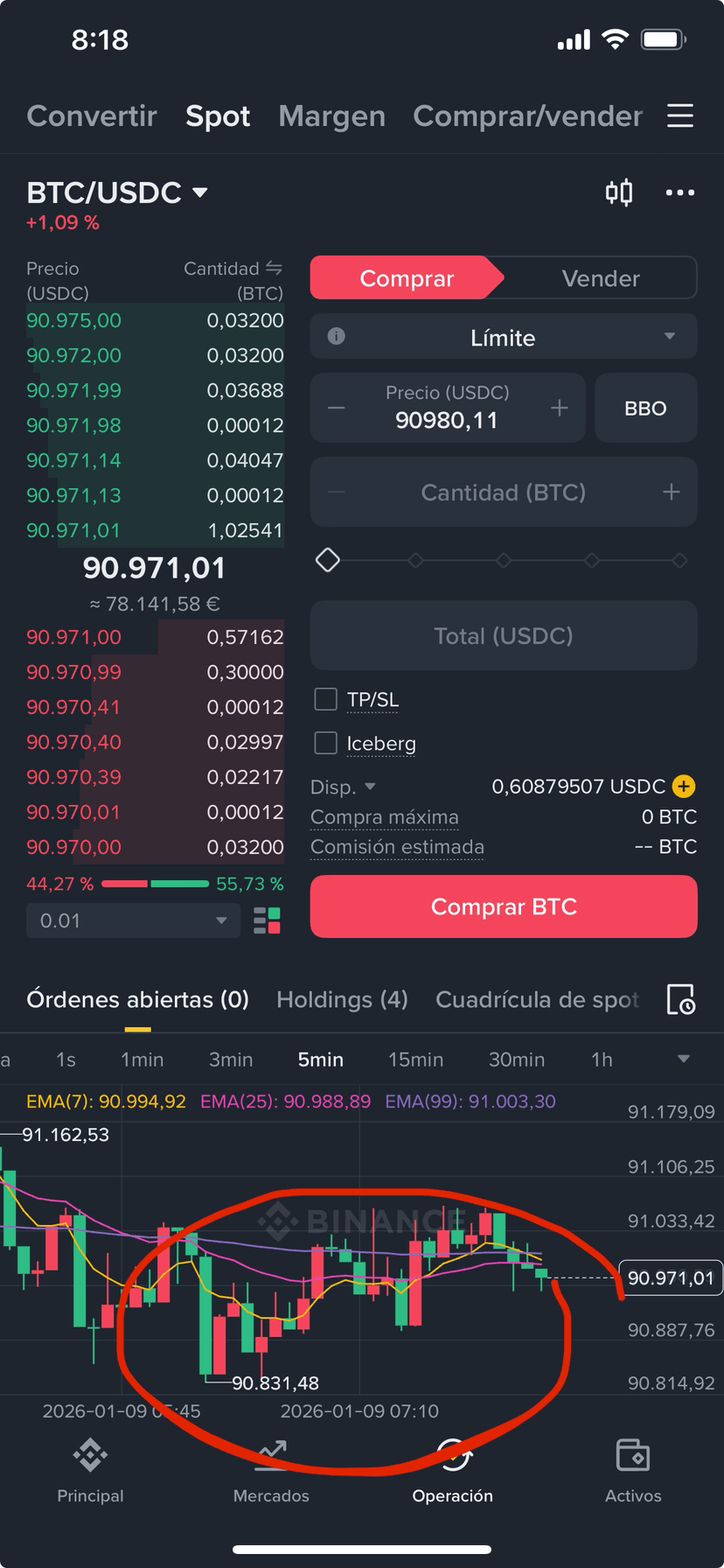Switch to the Margen tab
The width and height of the screenshot is (724, 1568).
click(x=331, y=115)
